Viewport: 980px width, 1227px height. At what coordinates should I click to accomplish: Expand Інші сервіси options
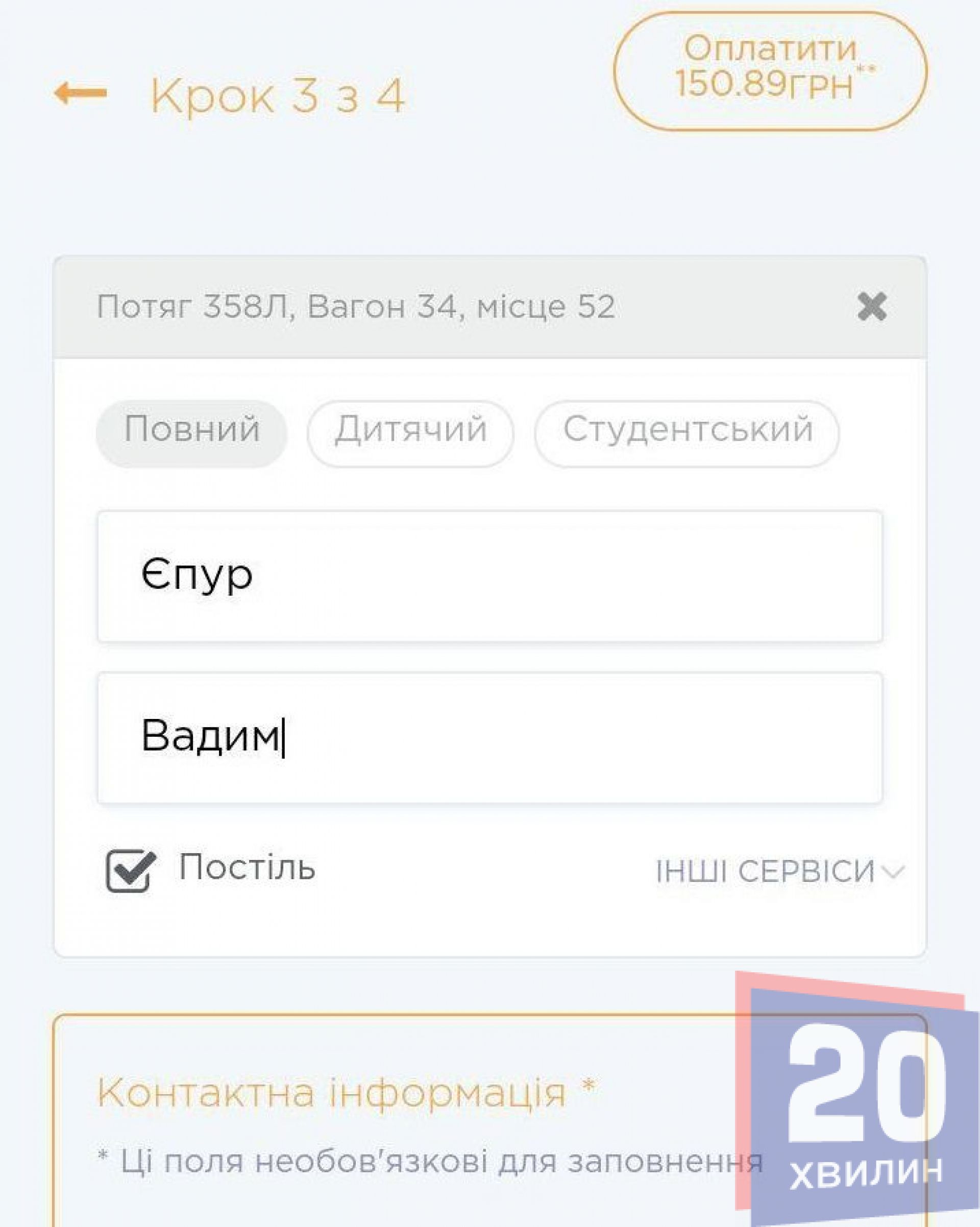(779, 871)
